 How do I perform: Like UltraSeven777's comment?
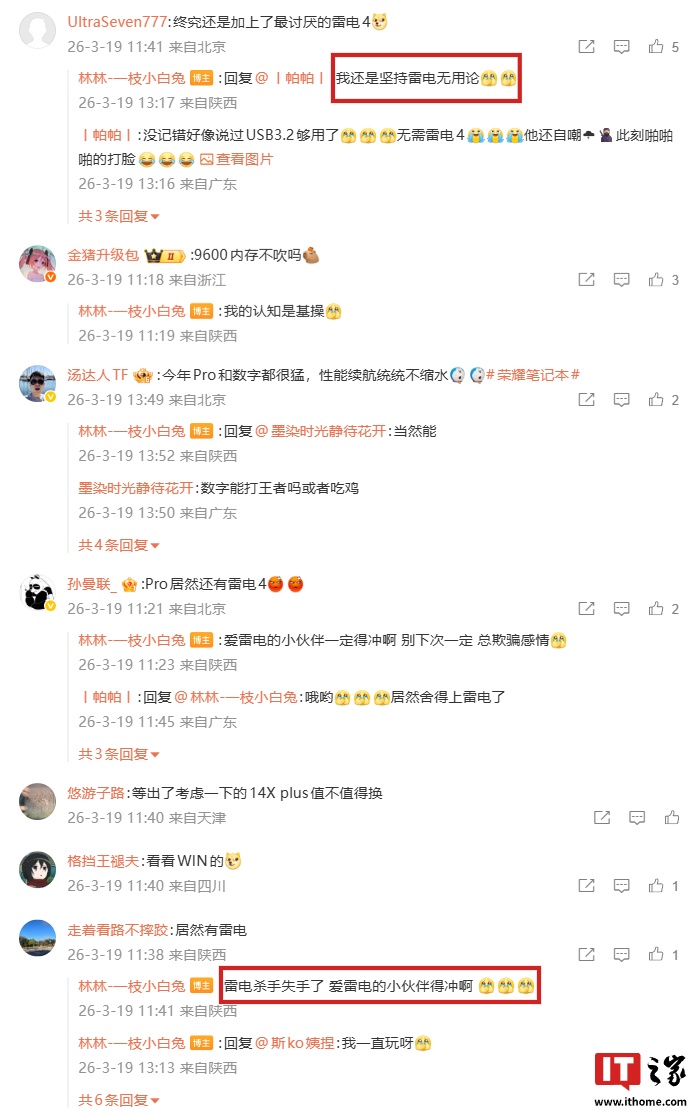tap(656, 47)
